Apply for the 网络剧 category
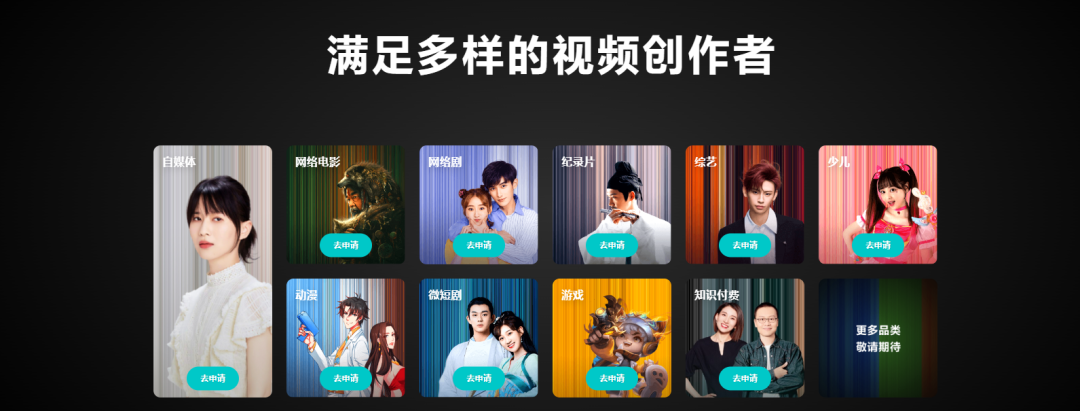The image size is (1080, 411). [x=479, y=245]
